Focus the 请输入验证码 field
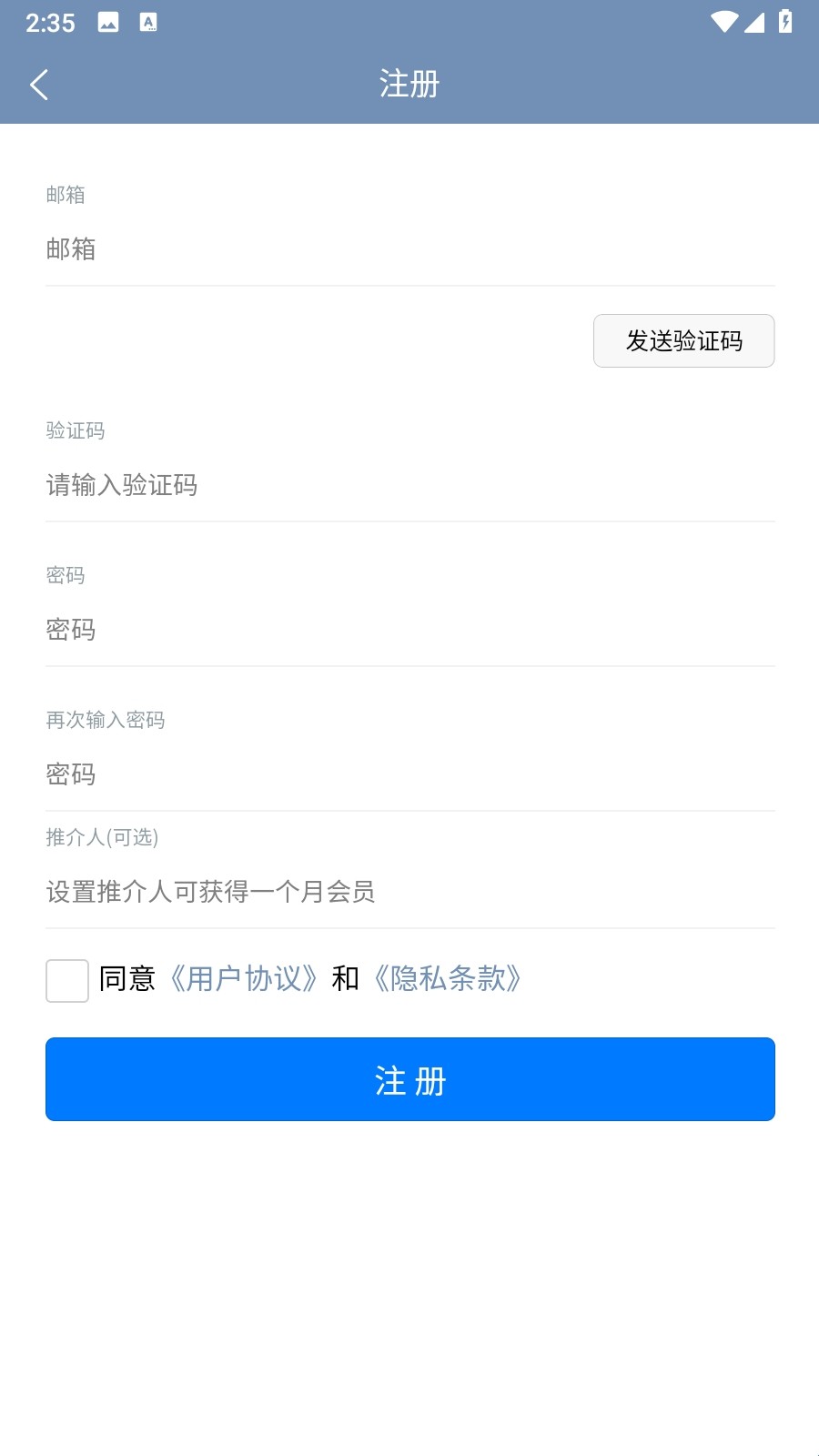 coord(409,485)
